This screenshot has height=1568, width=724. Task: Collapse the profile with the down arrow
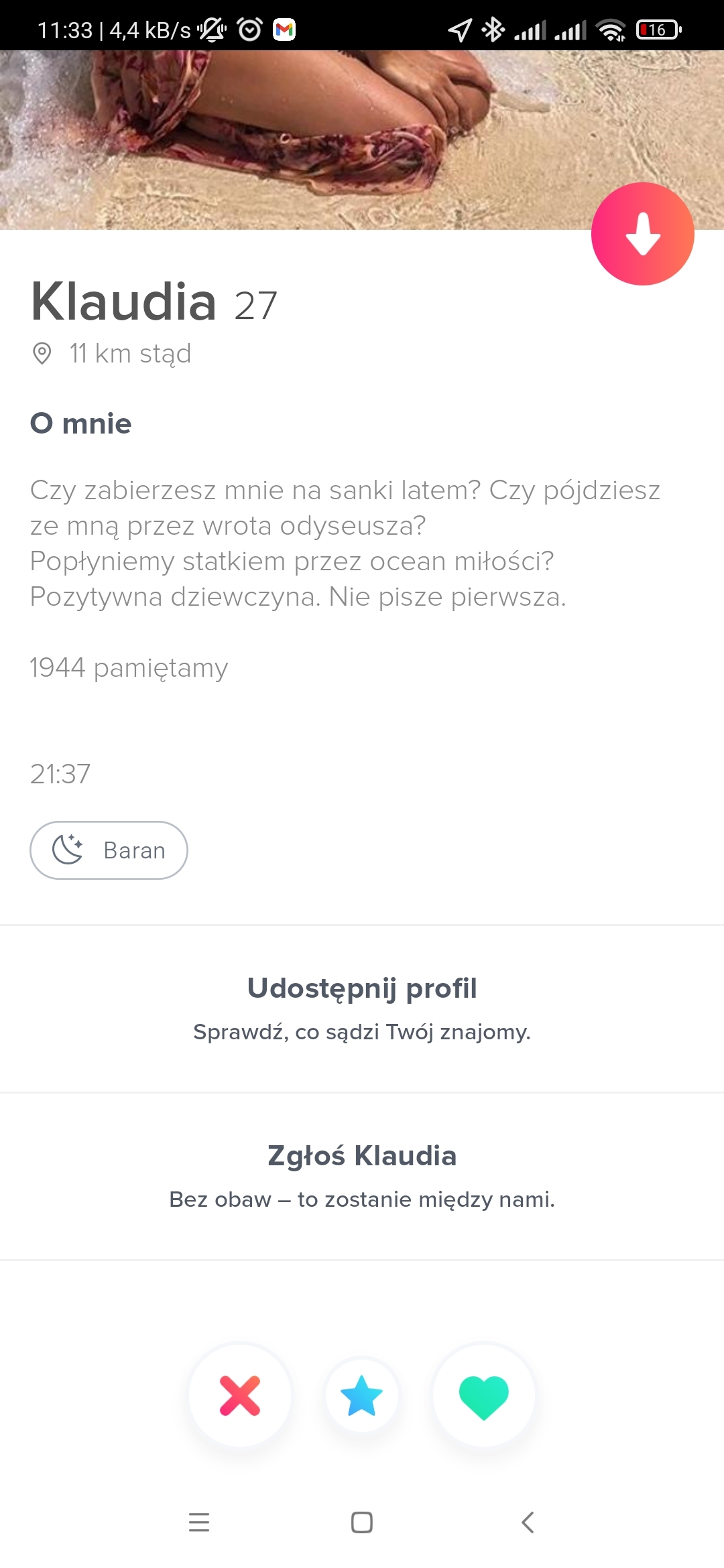pyautogui.click(x=642, y=234)
